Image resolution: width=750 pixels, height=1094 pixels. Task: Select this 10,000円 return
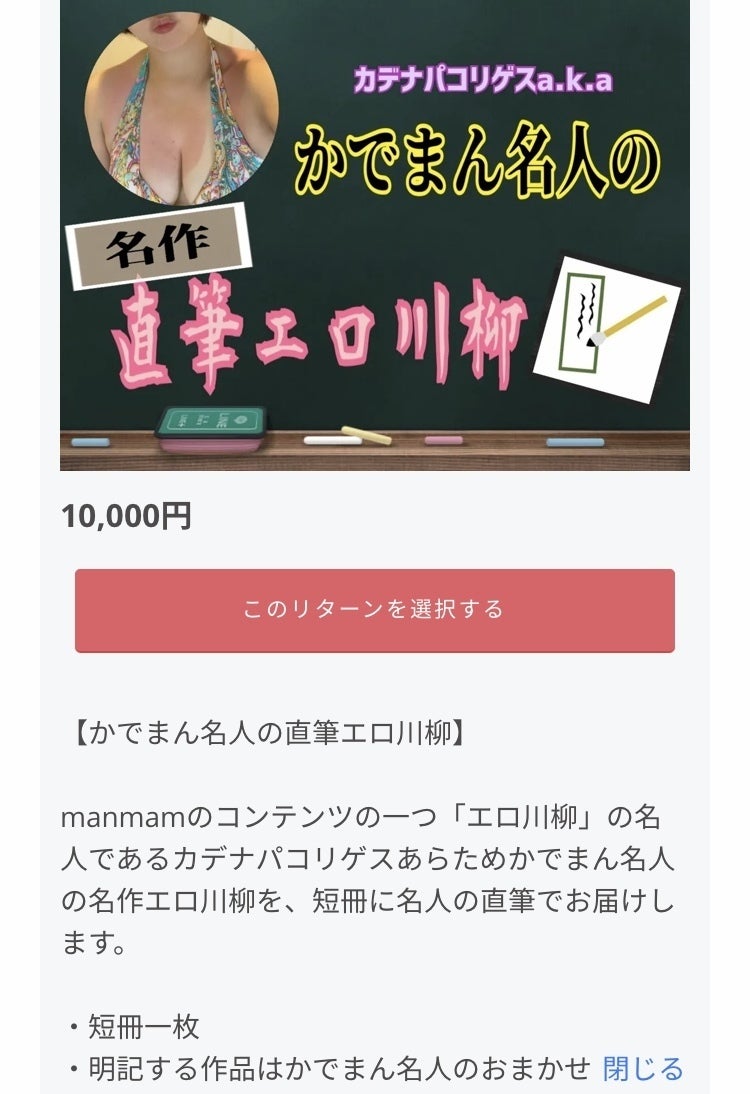[374, 610]
